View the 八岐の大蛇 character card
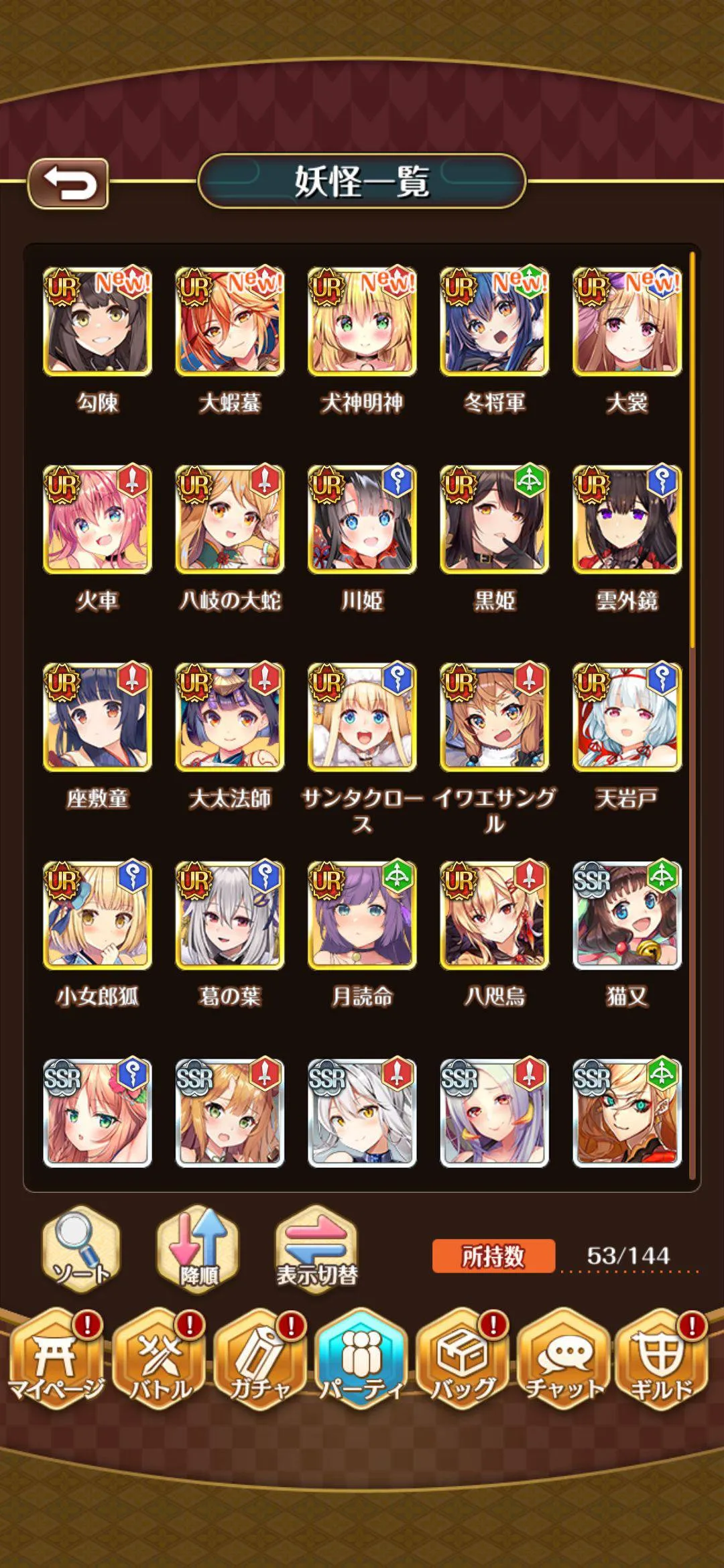 click(x=230, y=519)
